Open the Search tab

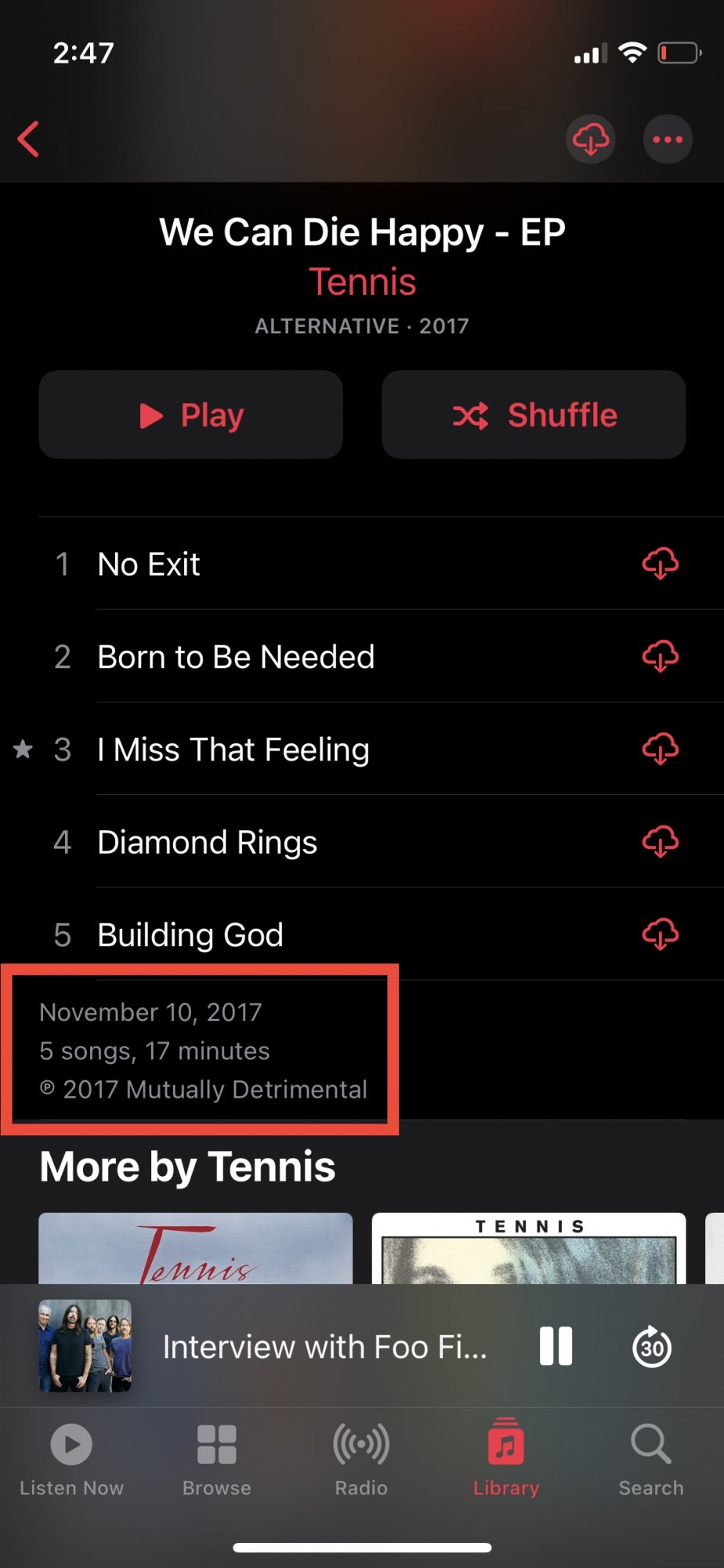tap(651, 1458)
